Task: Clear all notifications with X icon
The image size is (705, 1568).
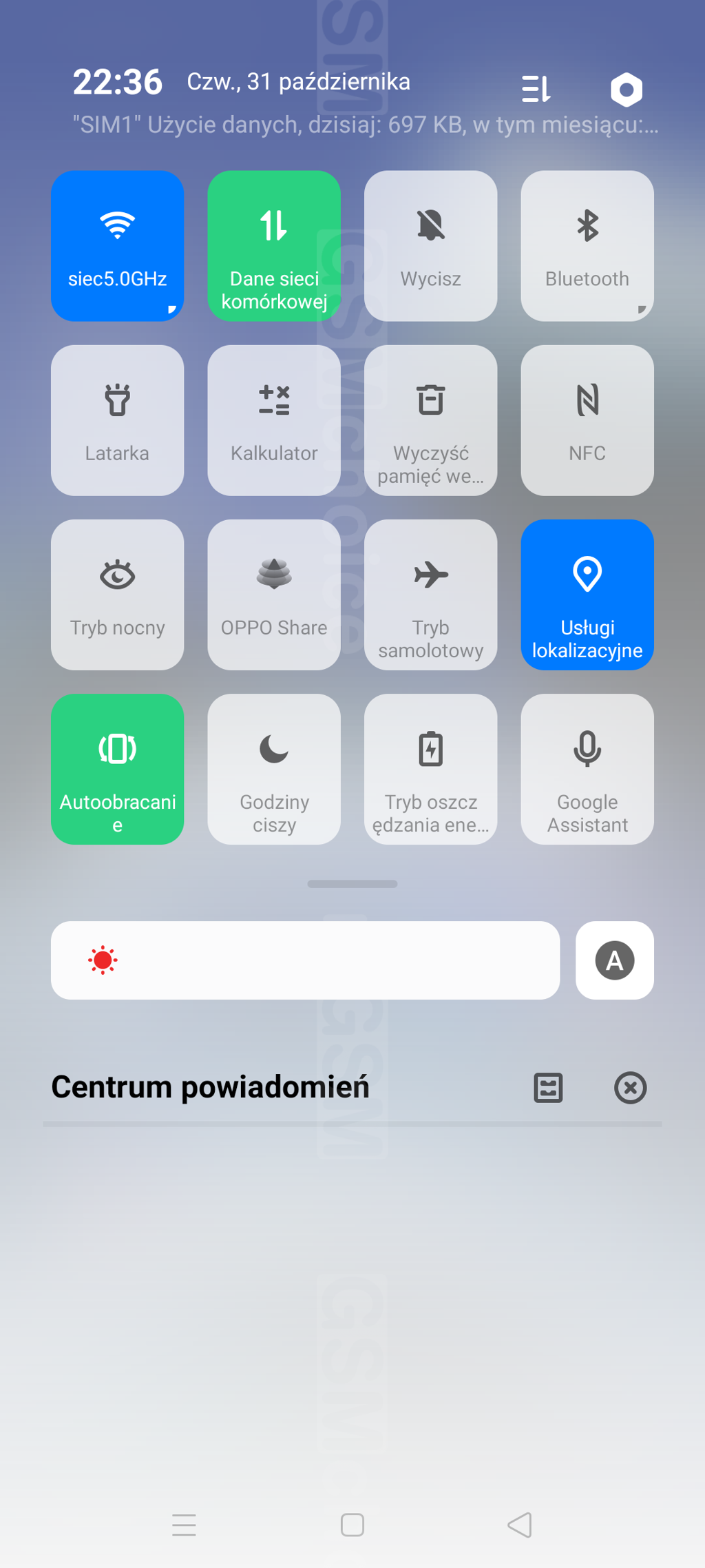Action: [x=630, y=1088]
